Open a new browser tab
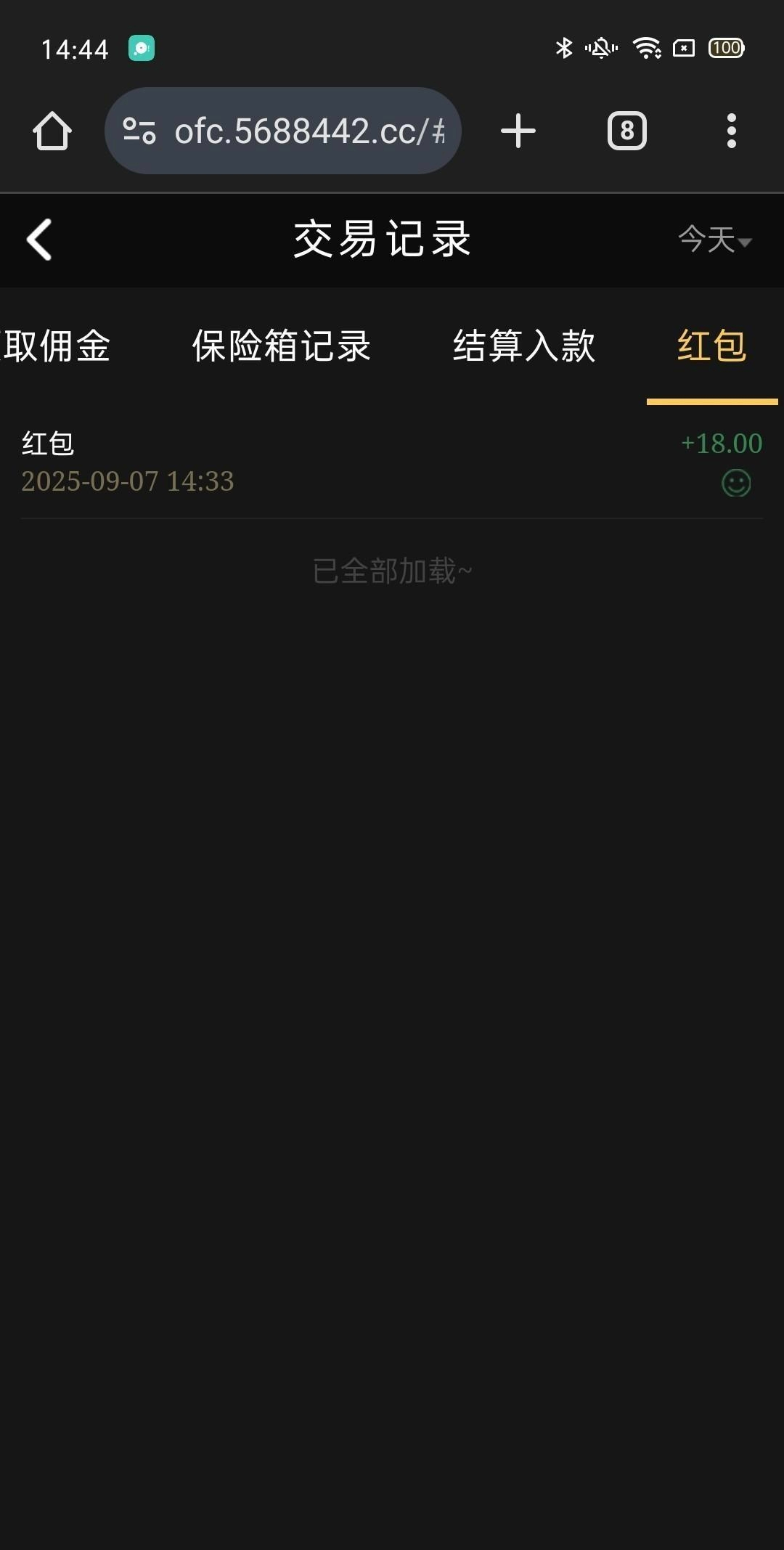The width and height of the screenshot is (784, 1550). tap(518, 131)
